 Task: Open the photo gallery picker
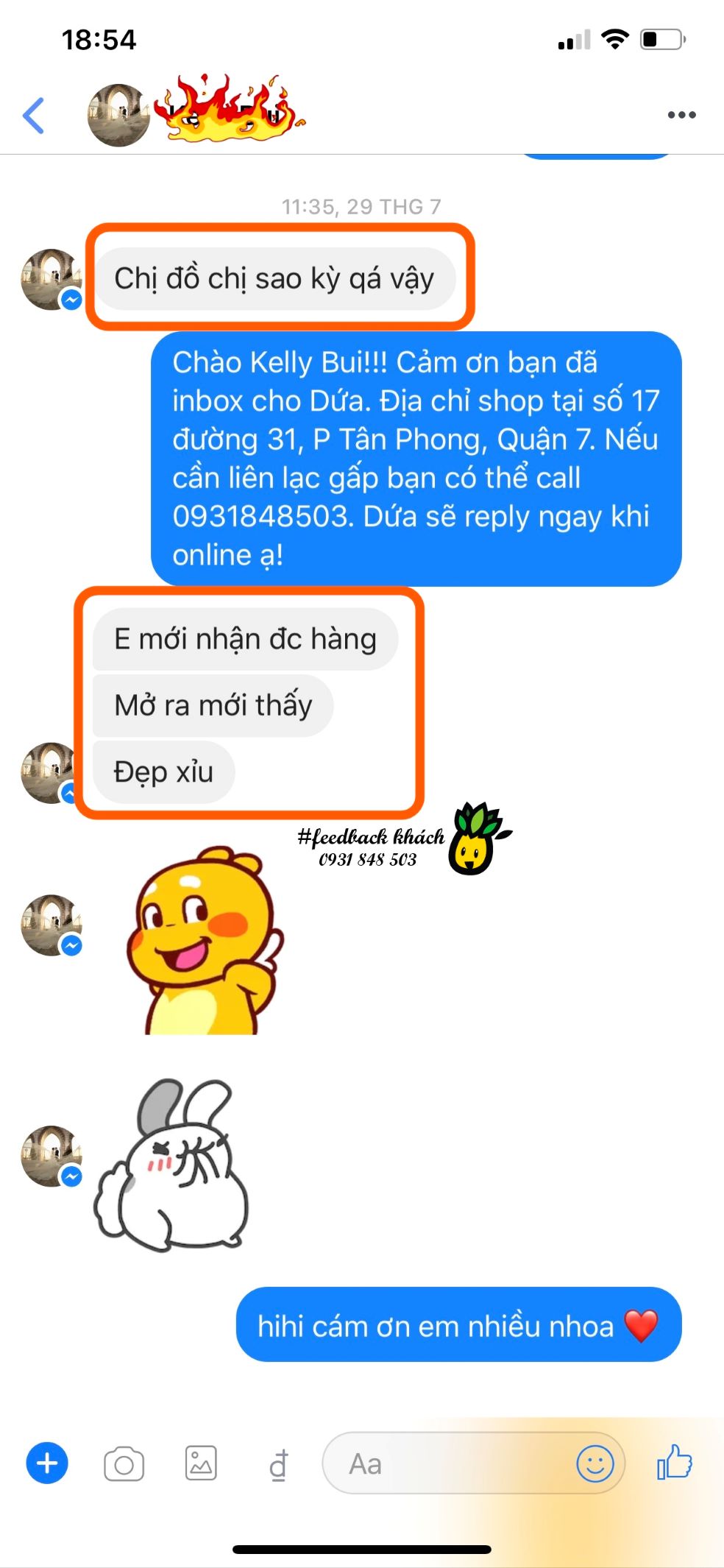(x=201, y=1463)
